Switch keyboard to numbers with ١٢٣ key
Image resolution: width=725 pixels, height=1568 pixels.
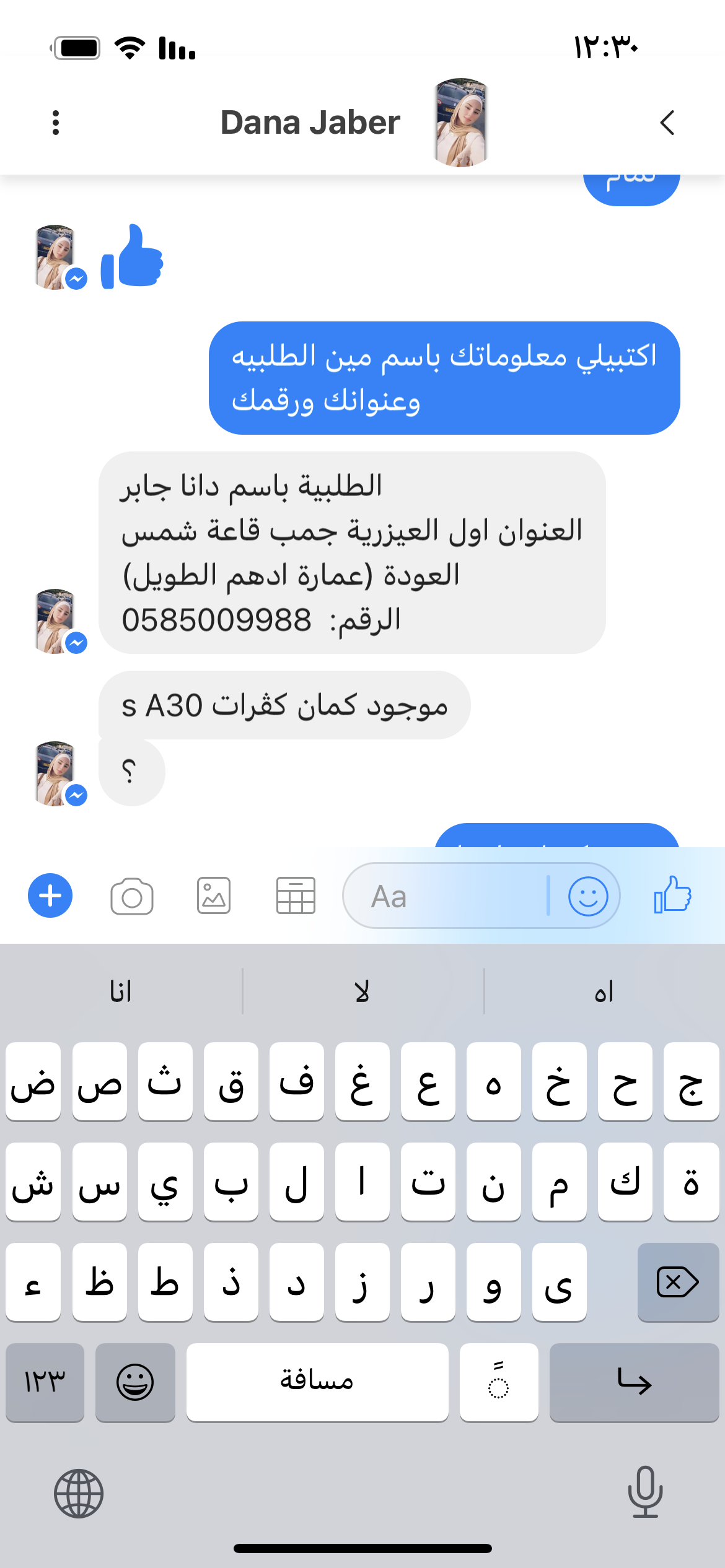(x=45, y=1382)
